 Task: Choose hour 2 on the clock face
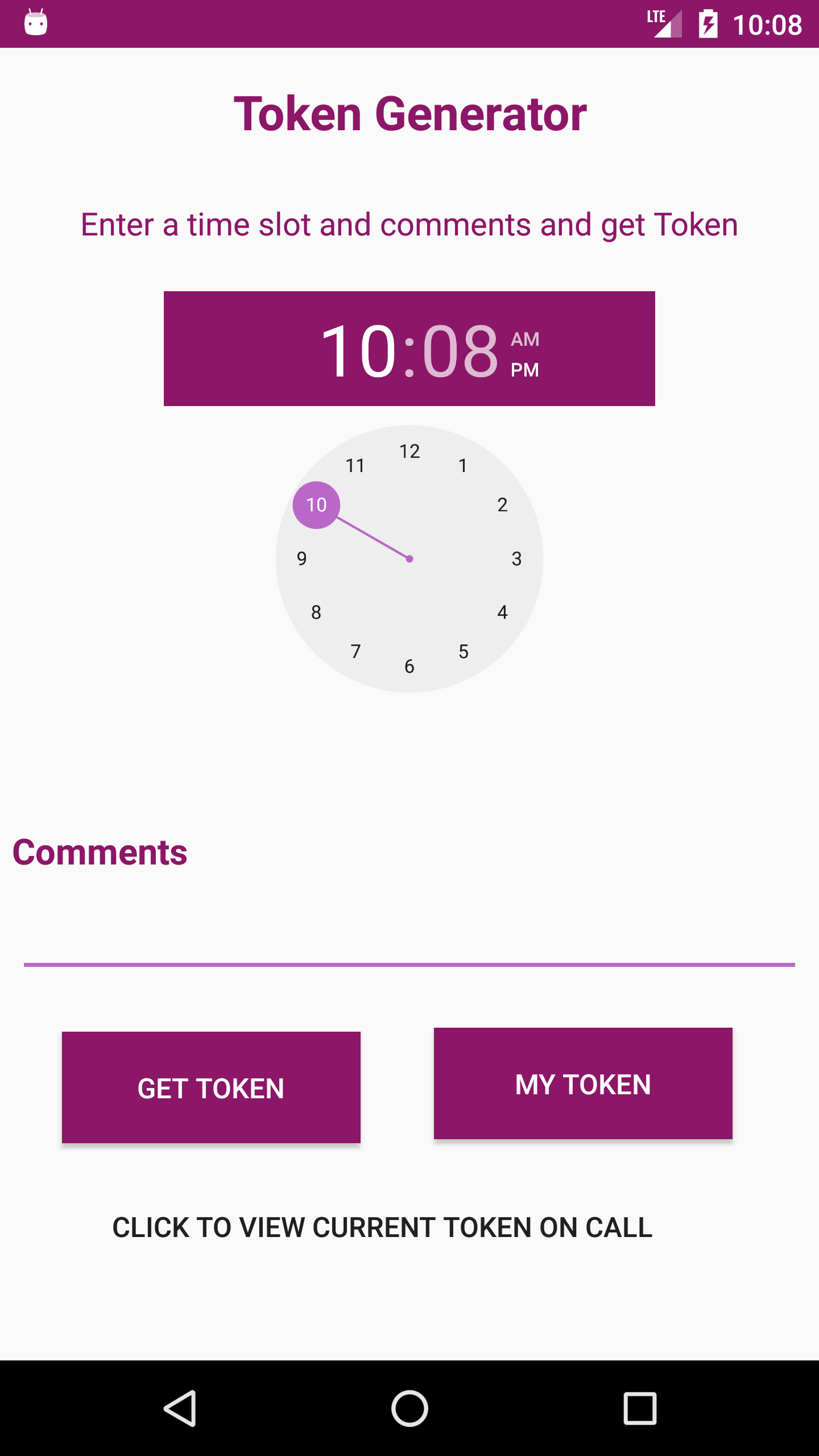click(502, 505)
